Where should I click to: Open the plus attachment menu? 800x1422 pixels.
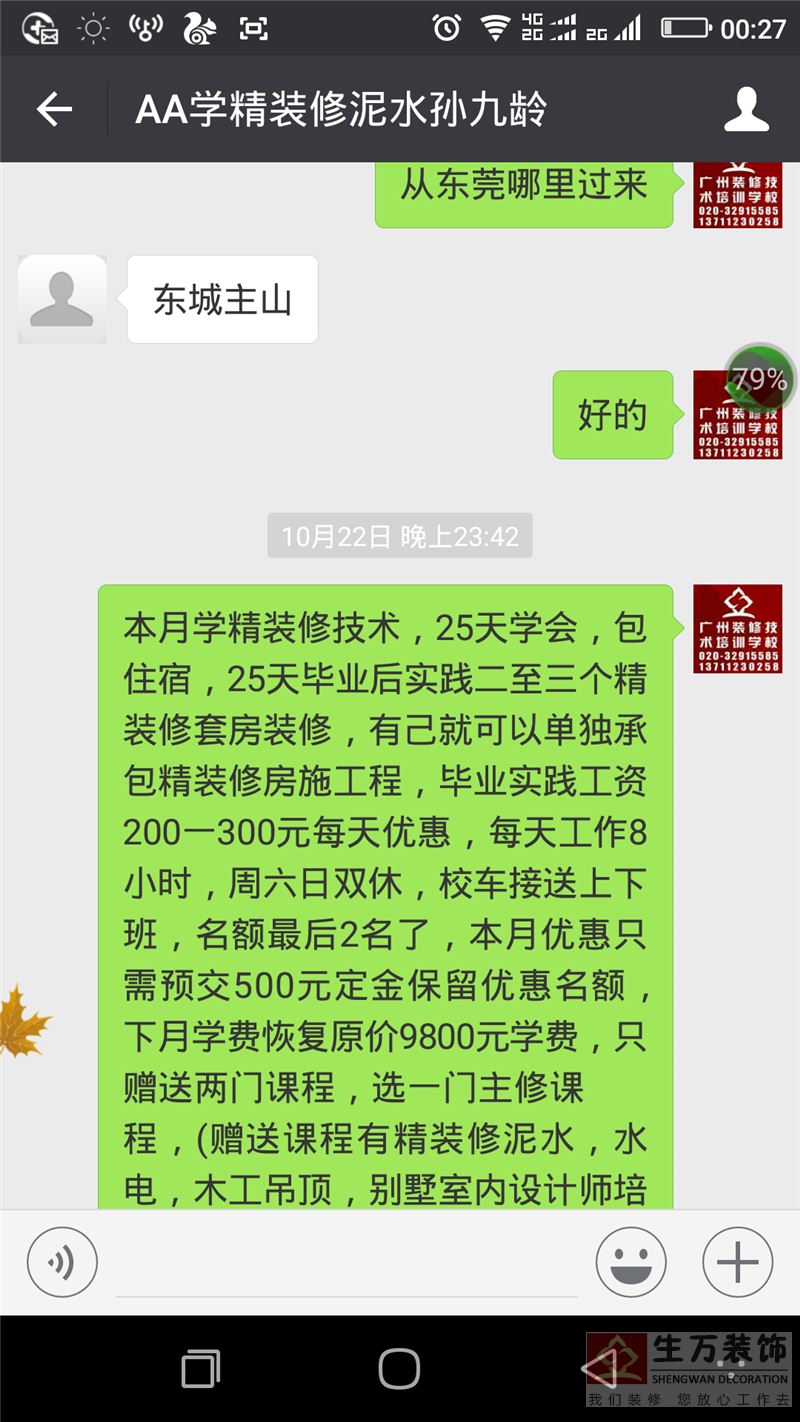pyautogui.click(x=738, y=1262)
